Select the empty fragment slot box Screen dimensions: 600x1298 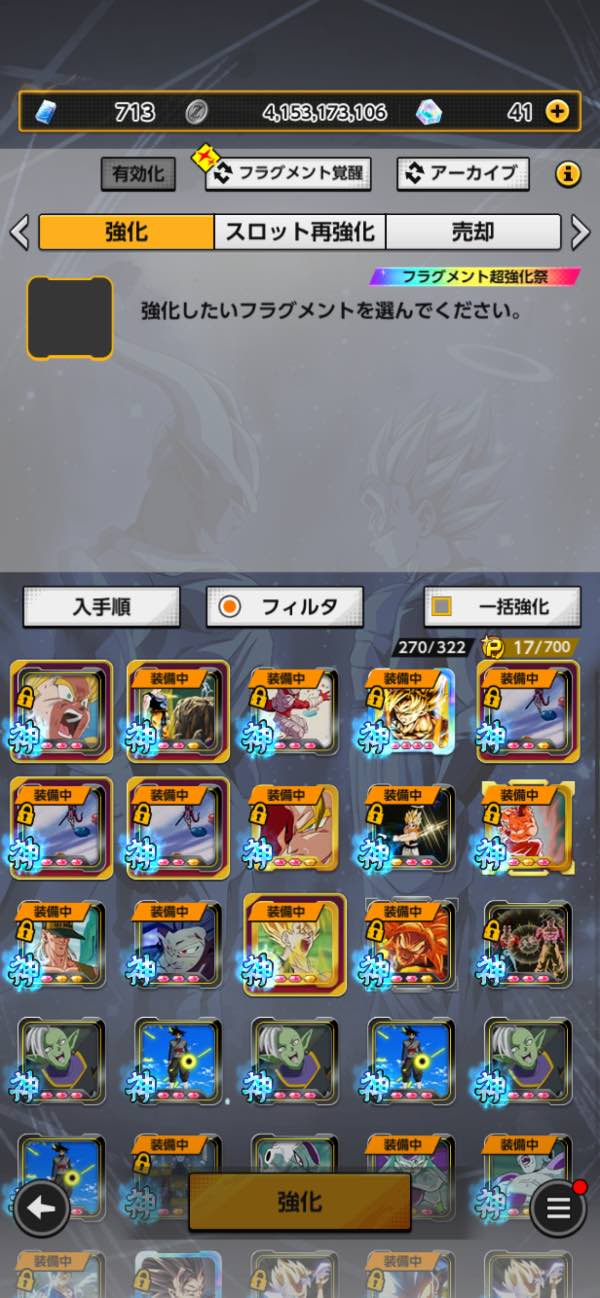[x=70, y=318]
